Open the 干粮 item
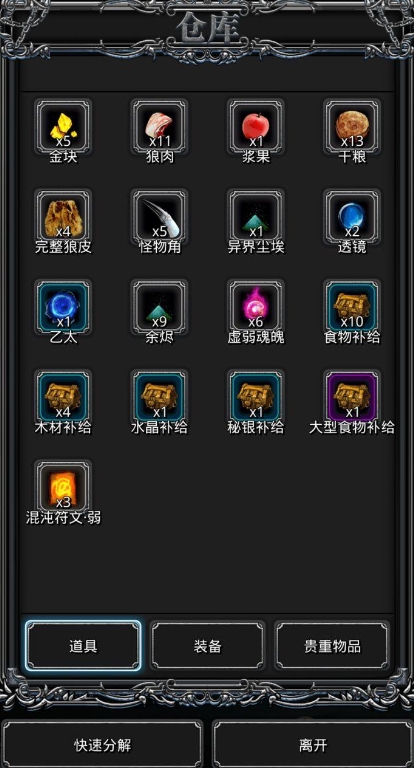The height and width of the screenshot is (768, 414). pos(352,126)
